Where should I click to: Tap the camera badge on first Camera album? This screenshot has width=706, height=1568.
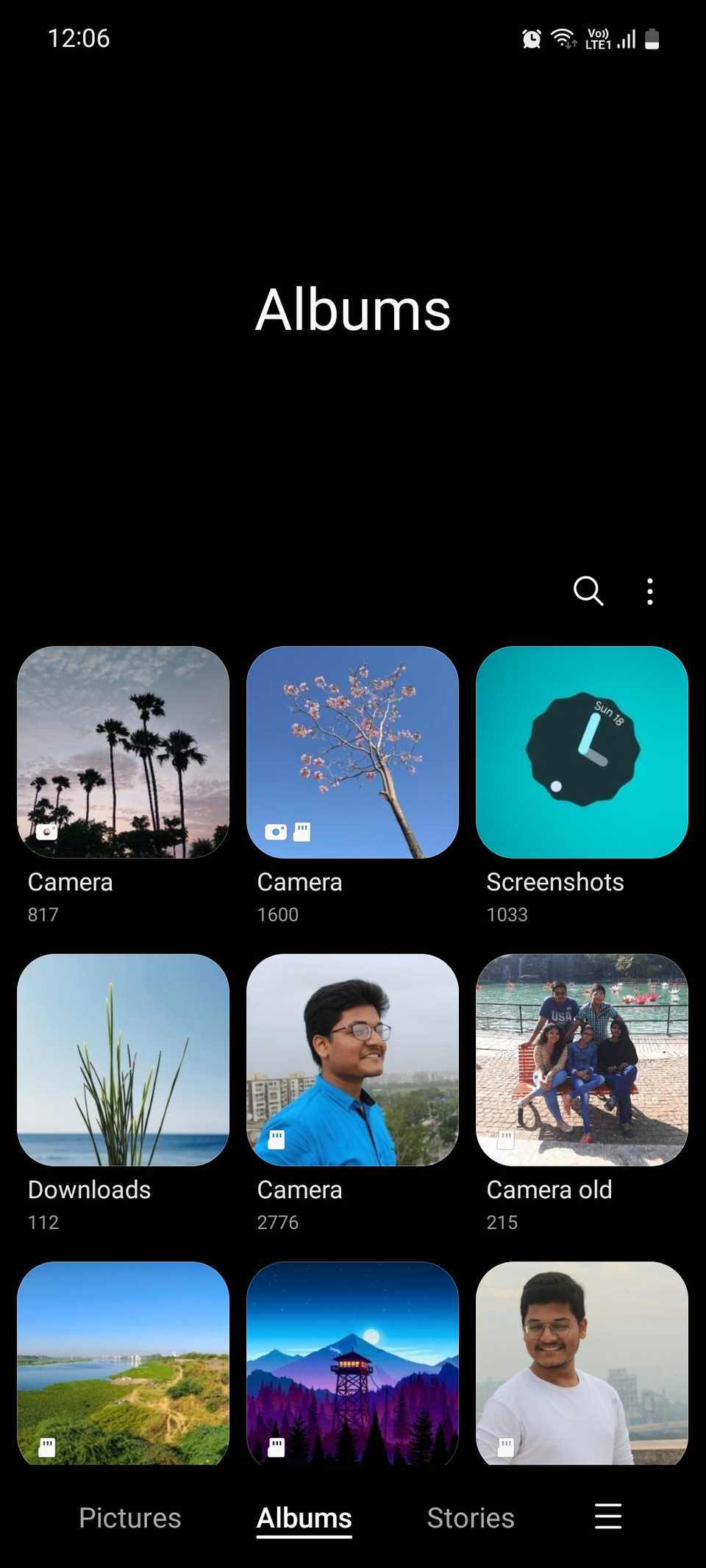pyautogui.click(x=46, y=831)
